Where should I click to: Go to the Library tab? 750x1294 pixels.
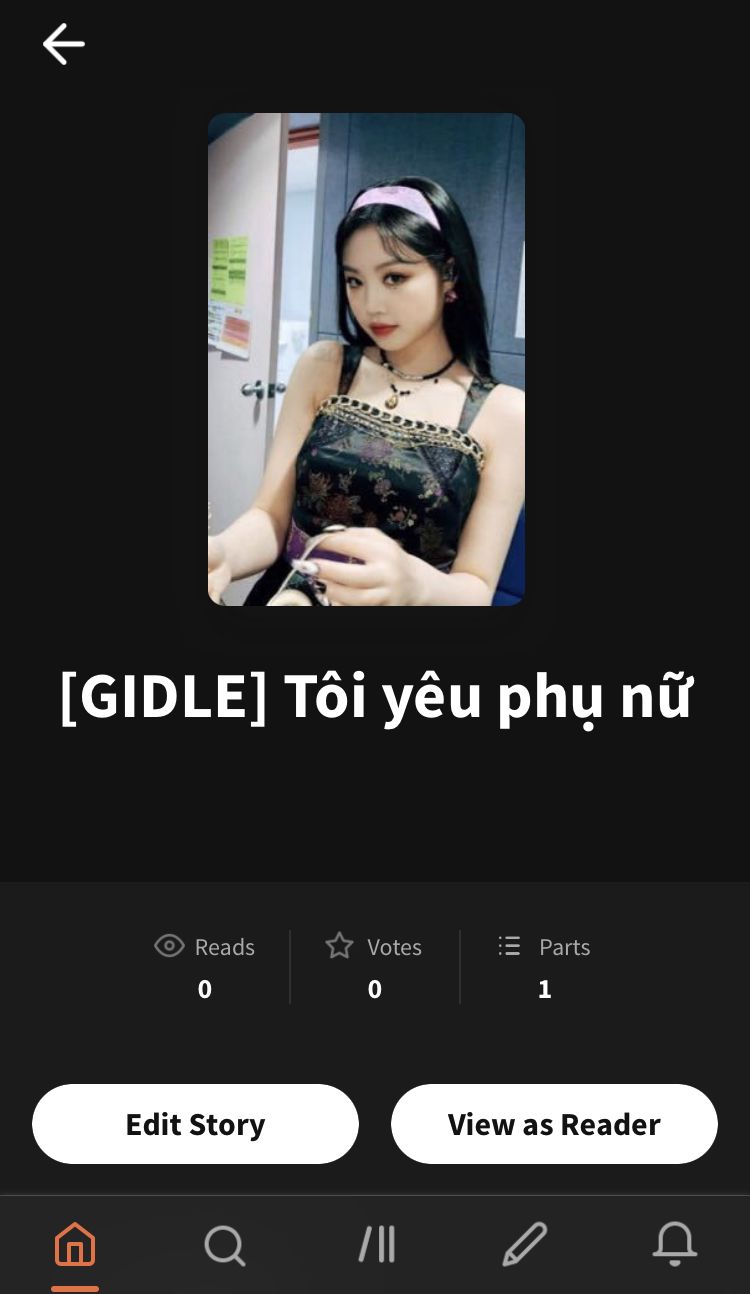point(376,1245)
